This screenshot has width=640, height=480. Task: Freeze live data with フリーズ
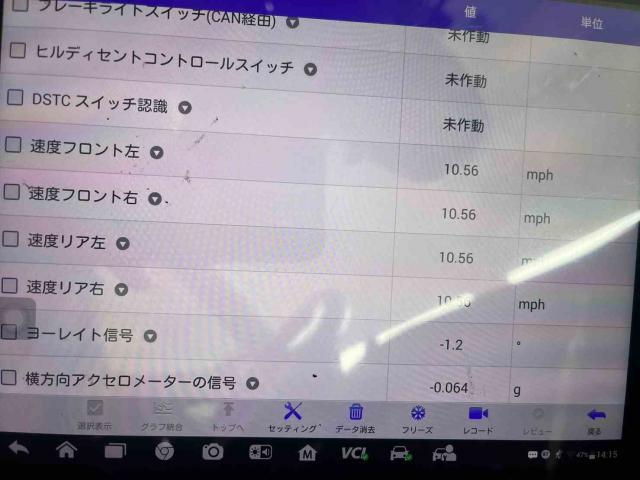(418, 417)
